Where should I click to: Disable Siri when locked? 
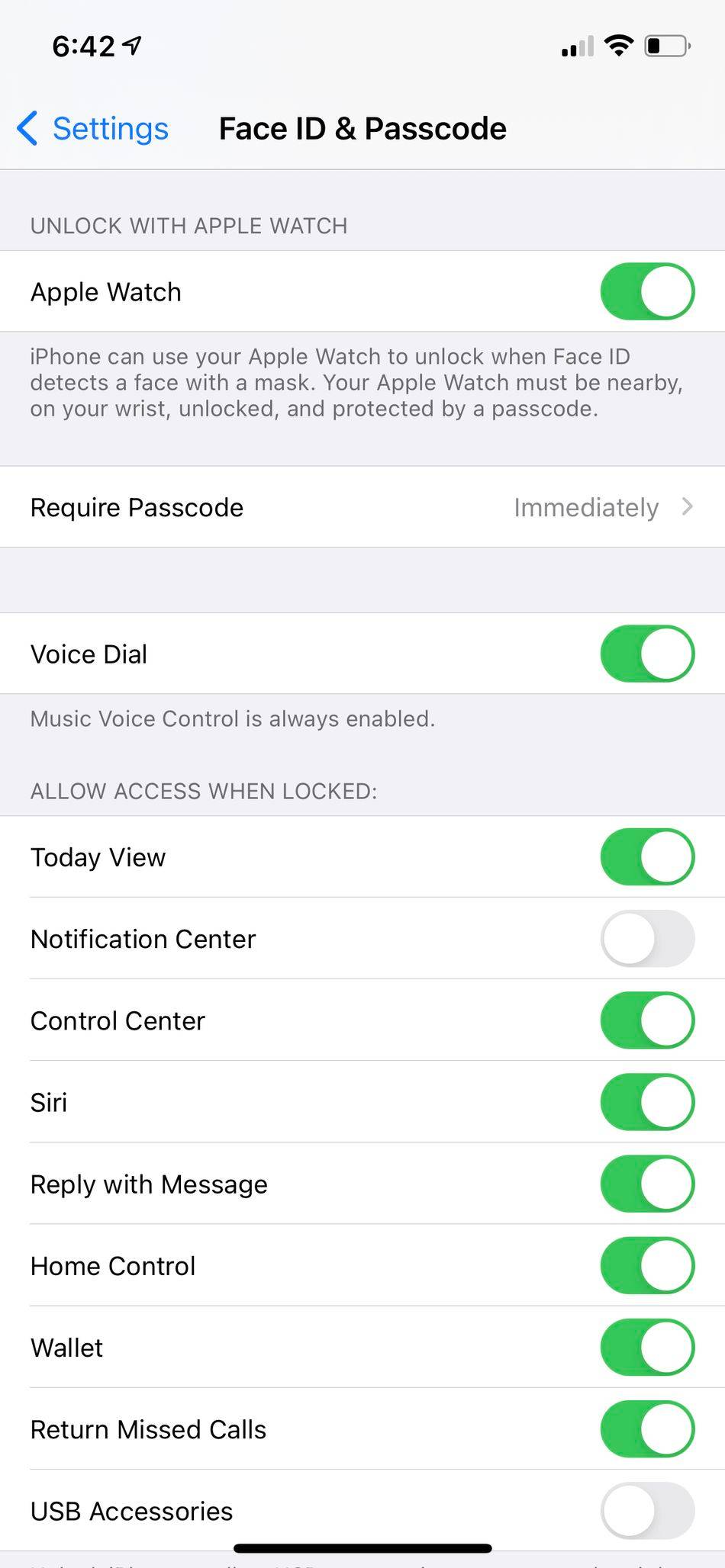(646, 1102)
